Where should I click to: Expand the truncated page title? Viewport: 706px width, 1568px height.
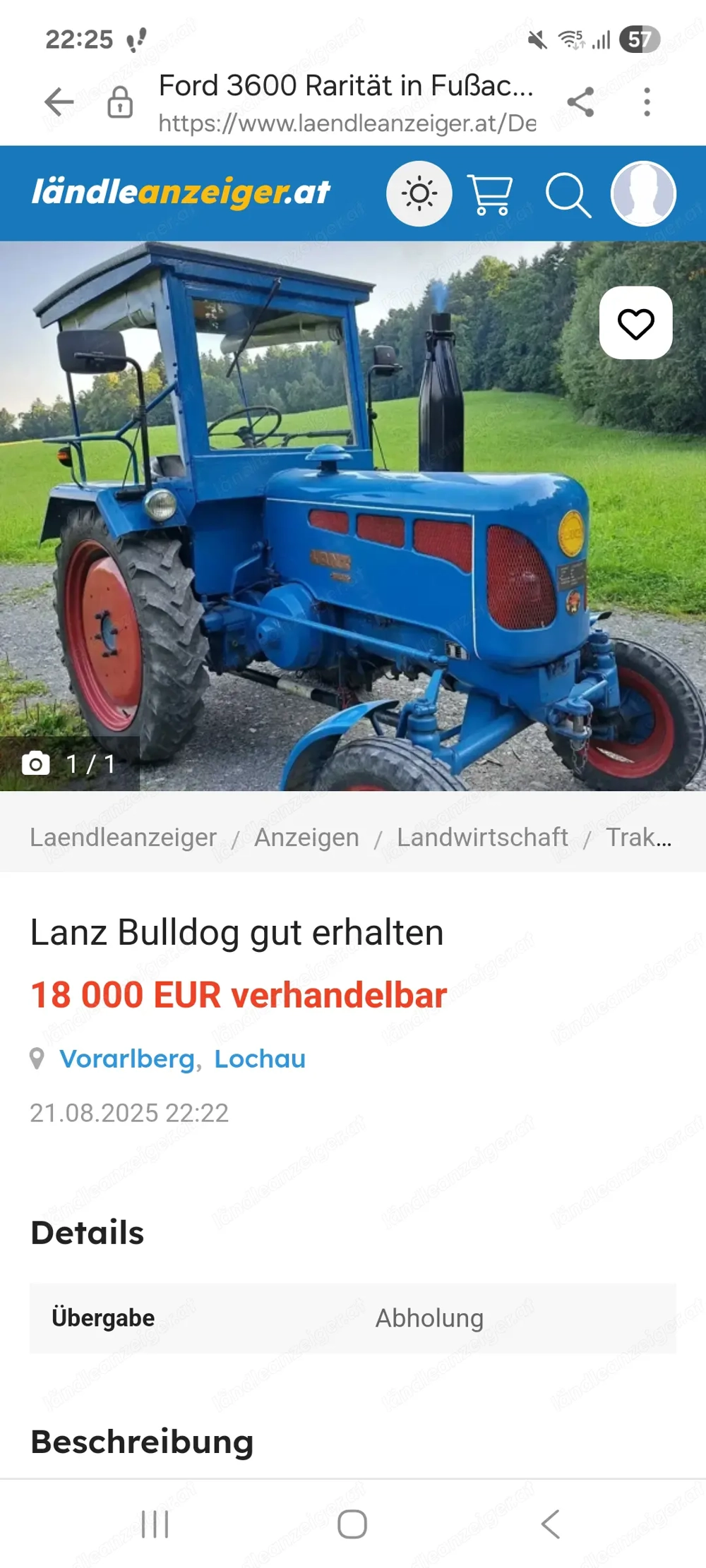click(344, 86)
